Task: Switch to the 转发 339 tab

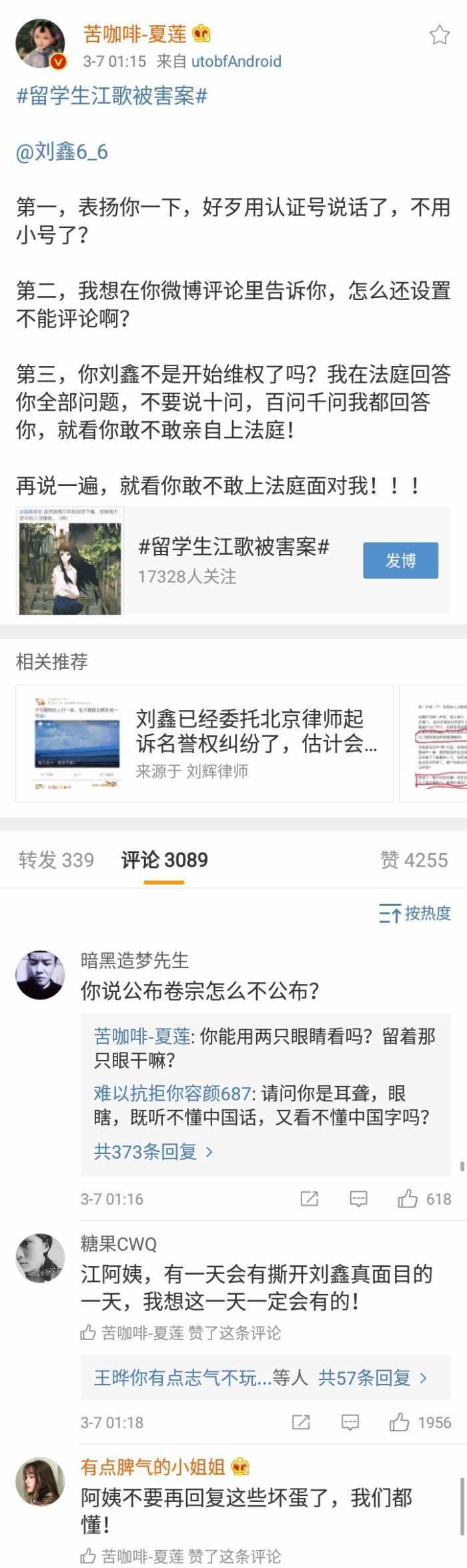Action: (x=56, y=860)
